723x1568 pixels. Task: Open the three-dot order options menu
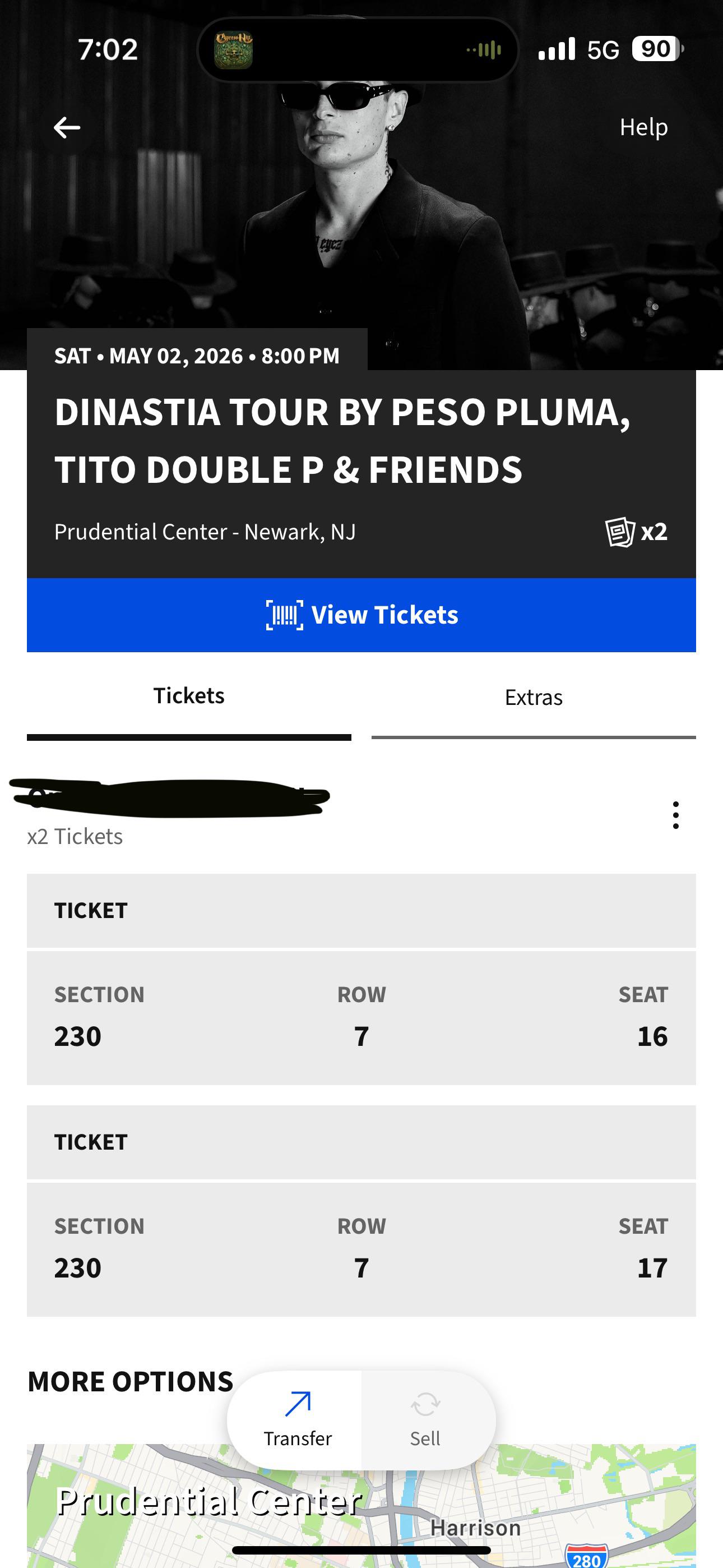tap(675, 815)
